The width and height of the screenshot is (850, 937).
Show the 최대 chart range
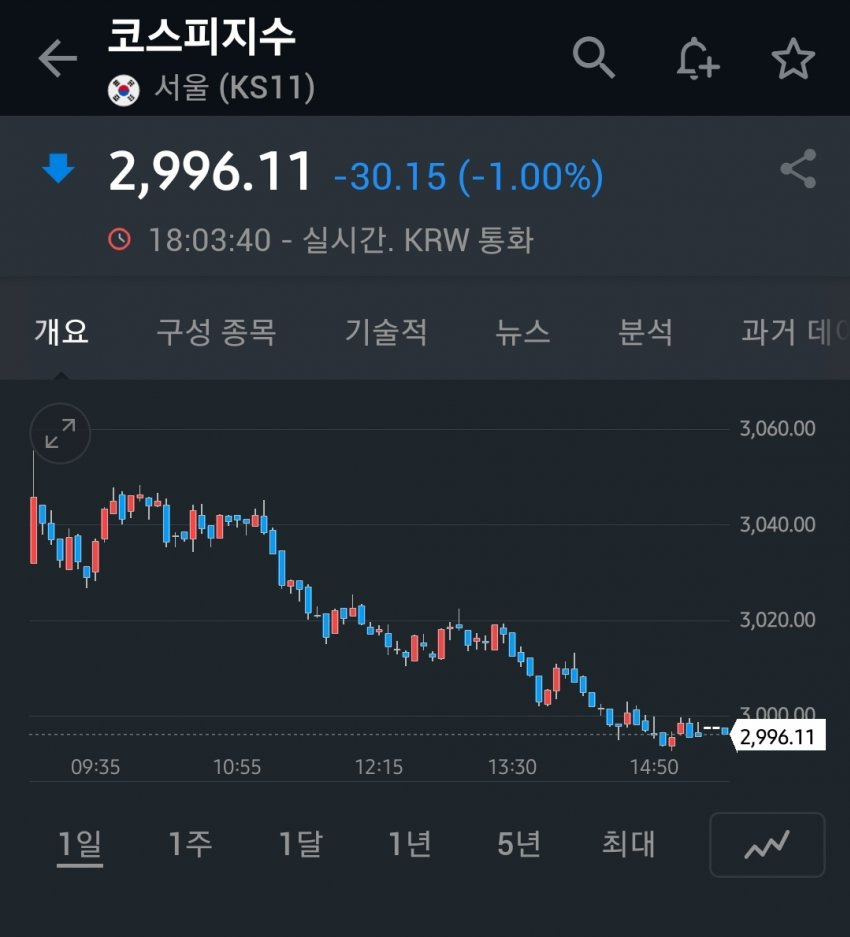tap(628, 845)
